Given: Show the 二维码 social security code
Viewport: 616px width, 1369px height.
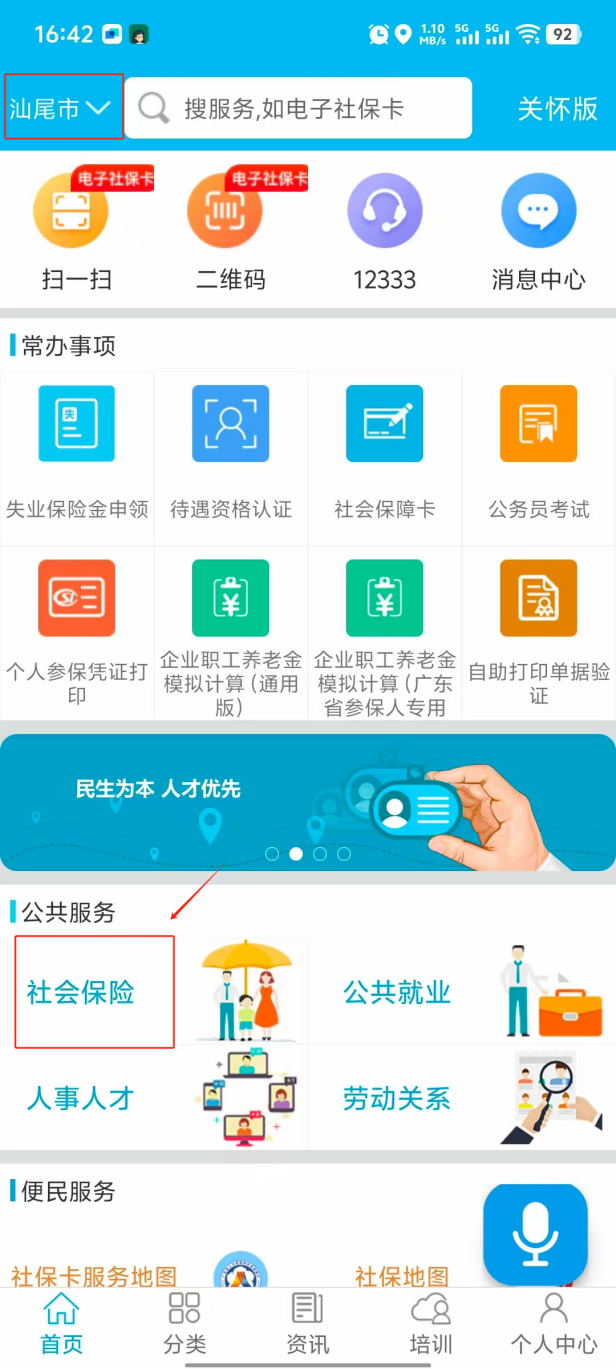Looking at the screenshot, I should (x=230, y=230).
